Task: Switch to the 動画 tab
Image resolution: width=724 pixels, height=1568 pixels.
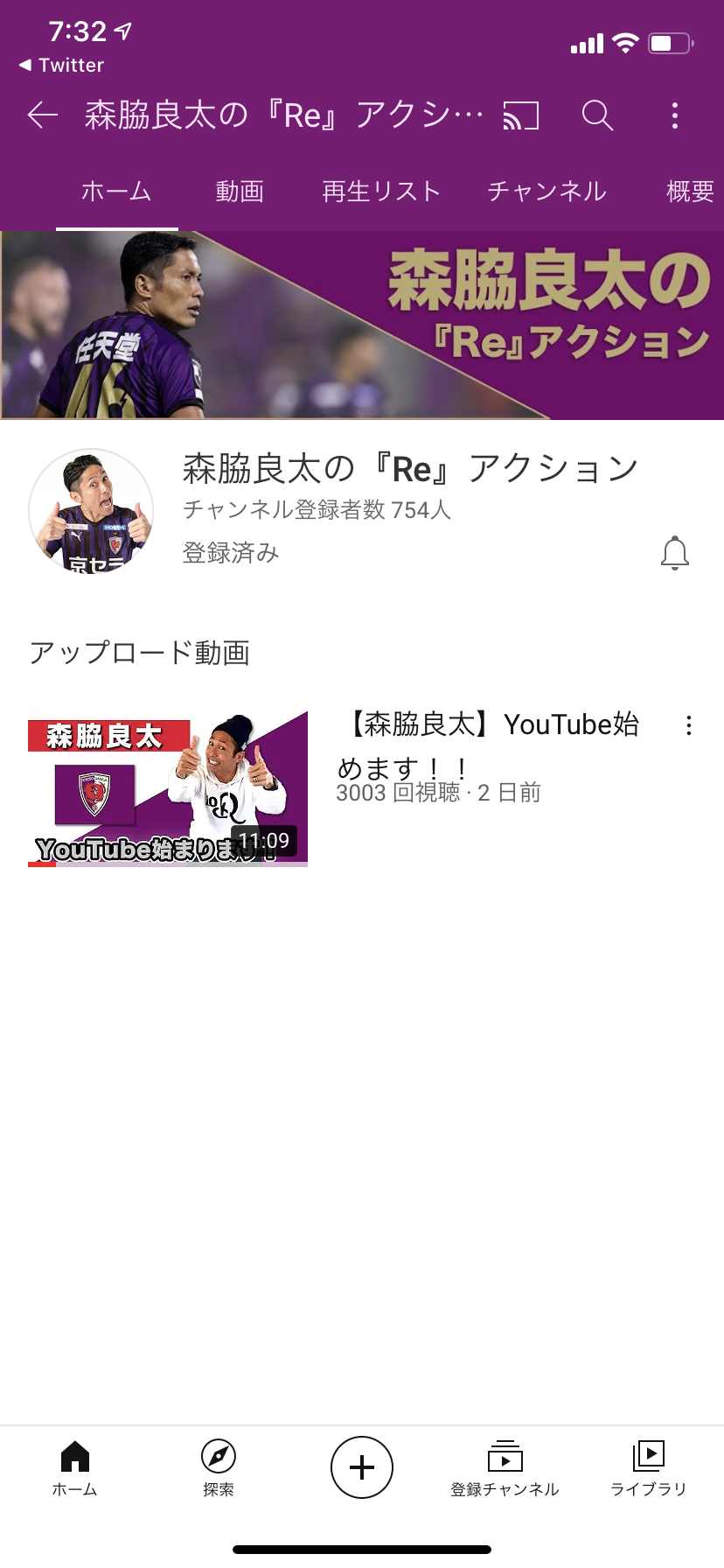Action: pos(240,192)
